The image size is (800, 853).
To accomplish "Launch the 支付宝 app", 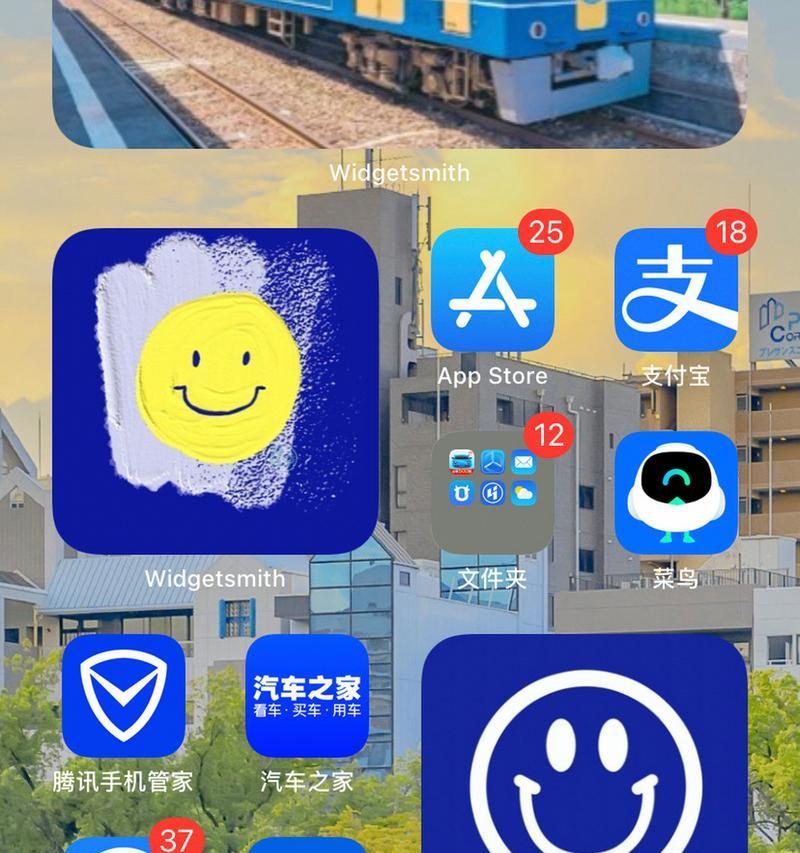I will tap(676, 291).
